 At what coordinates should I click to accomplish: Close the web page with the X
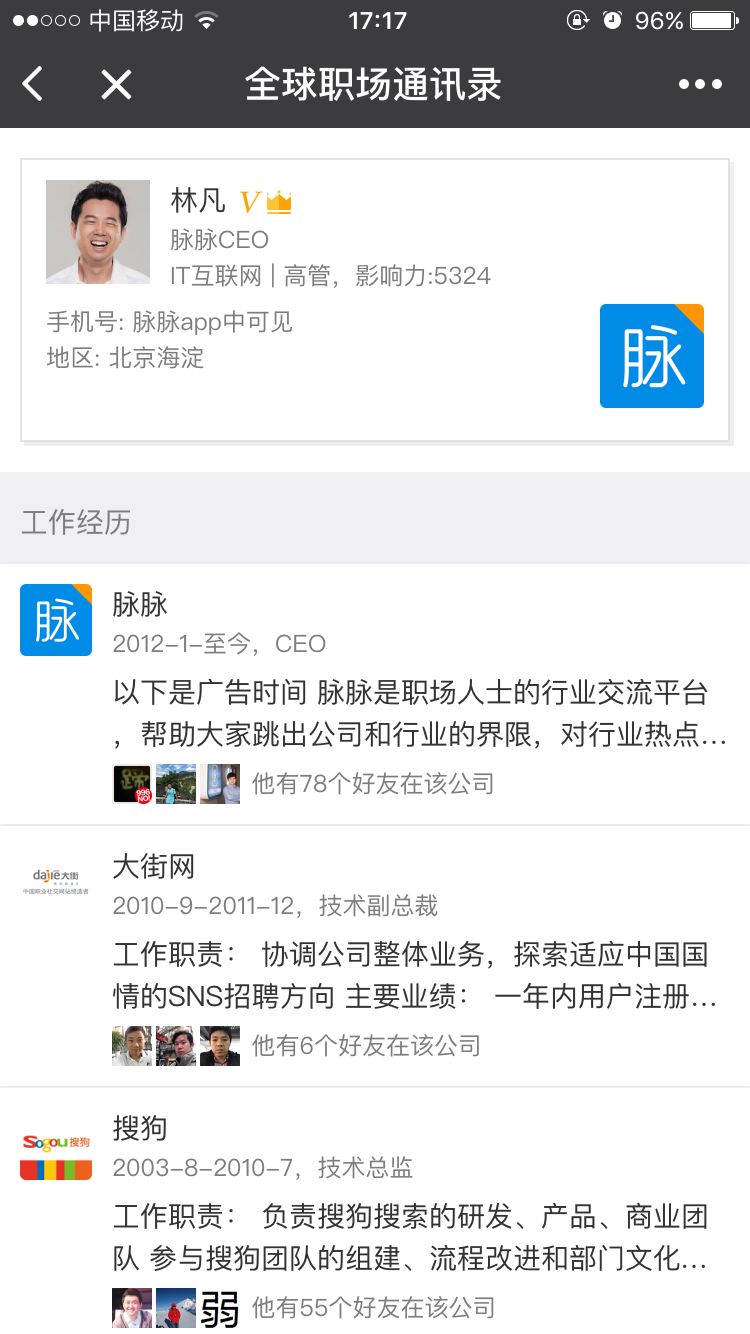pos(116,85)
